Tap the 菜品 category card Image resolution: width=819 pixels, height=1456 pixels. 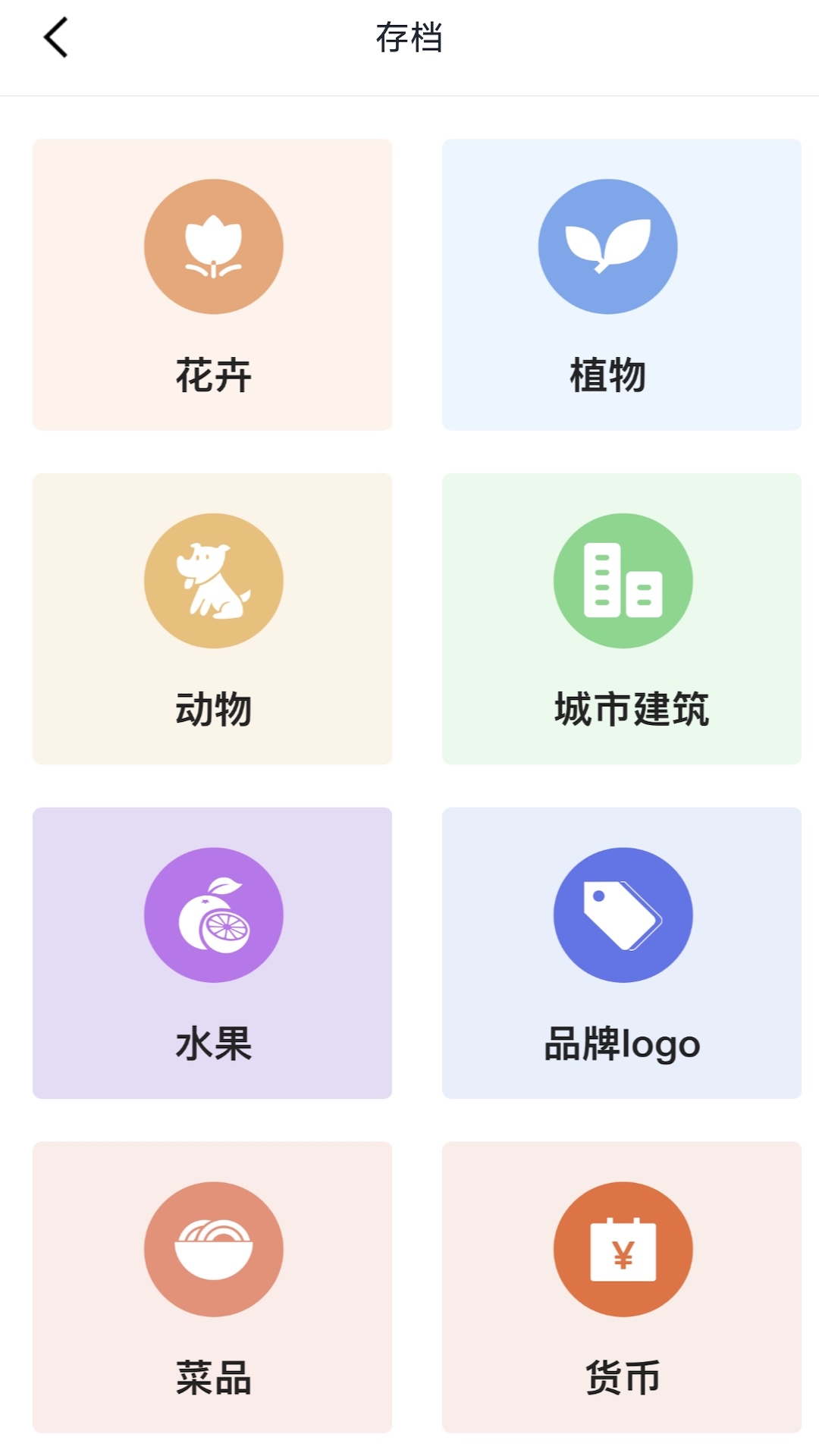tap(212, 1287)
